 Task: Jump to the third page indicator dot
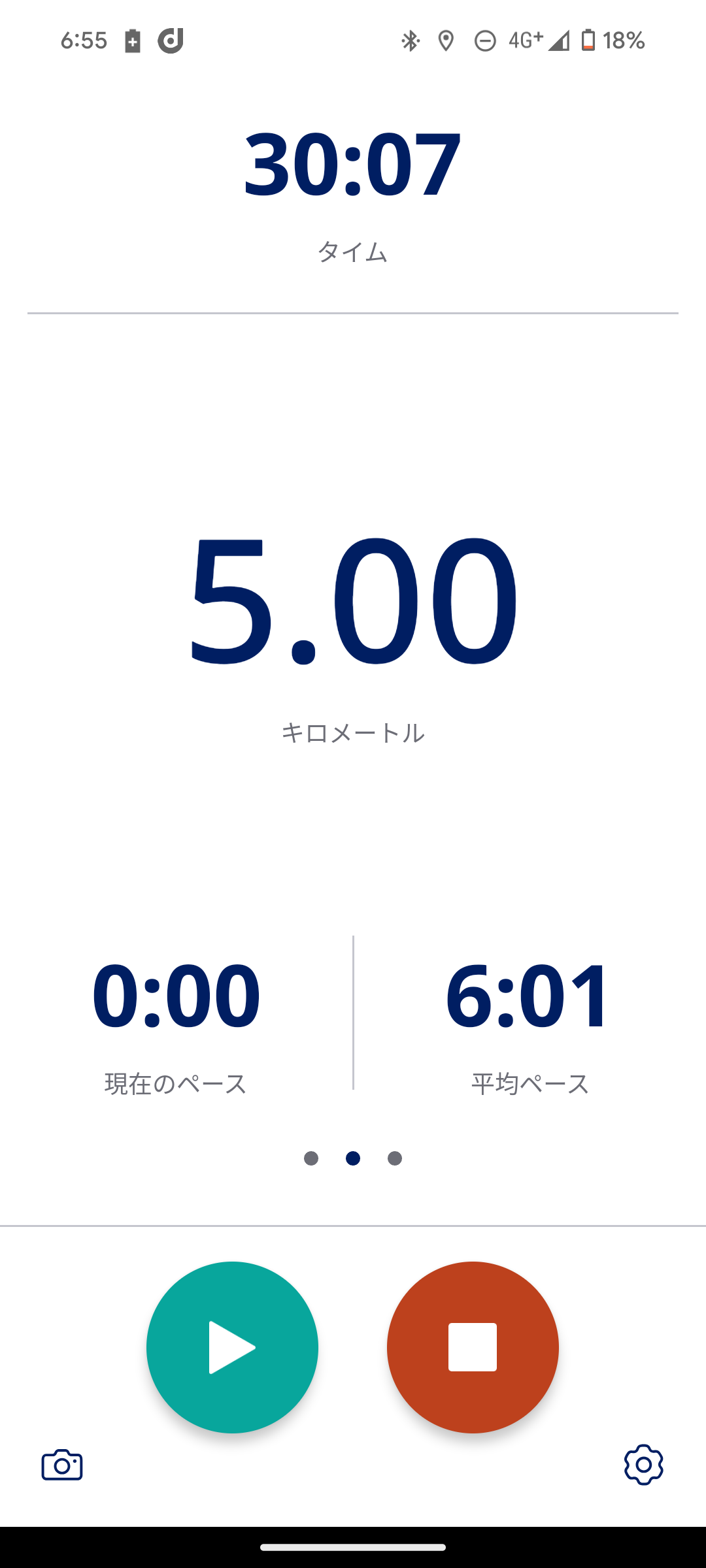tap(395, 1158)
